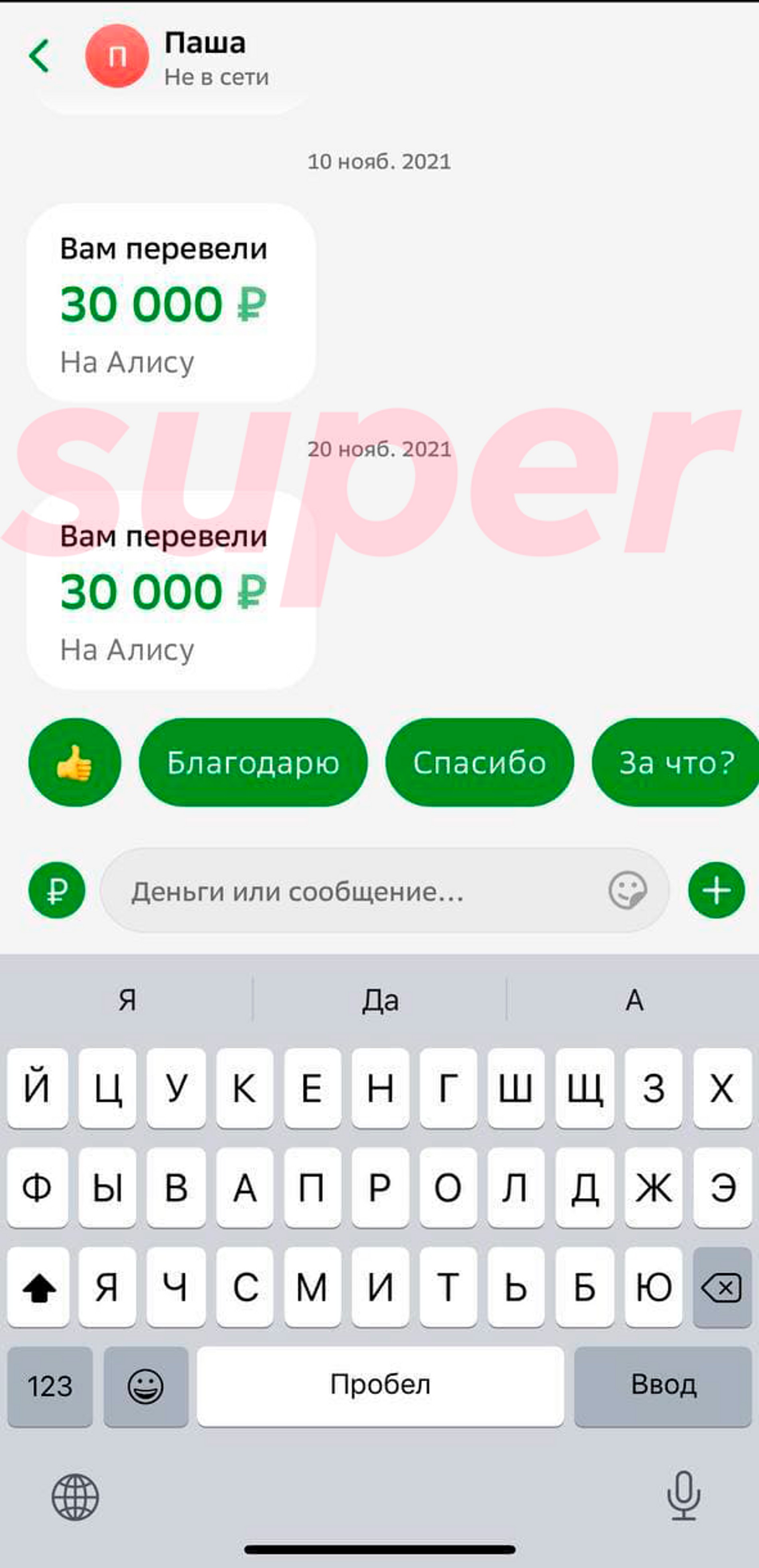
Task: Send the 'За что?' quick reply
Action: point(676,762)
